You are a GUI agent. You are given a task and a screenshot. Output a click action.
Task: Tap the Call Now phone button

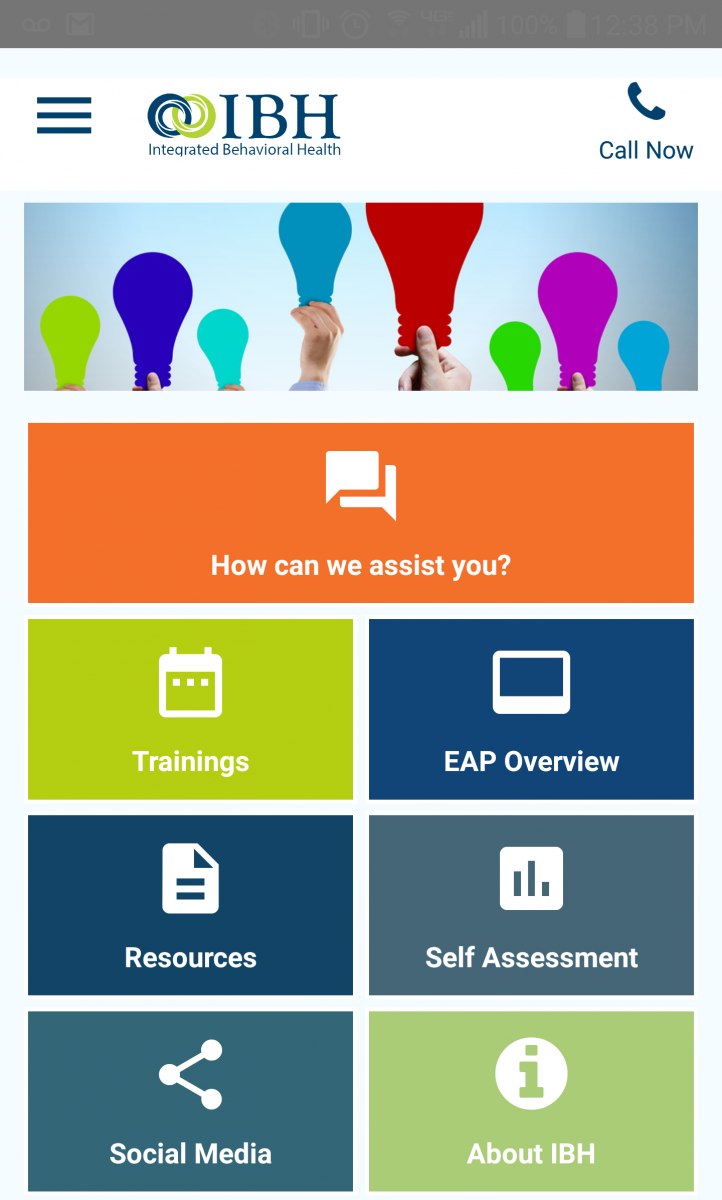[646, 122]
